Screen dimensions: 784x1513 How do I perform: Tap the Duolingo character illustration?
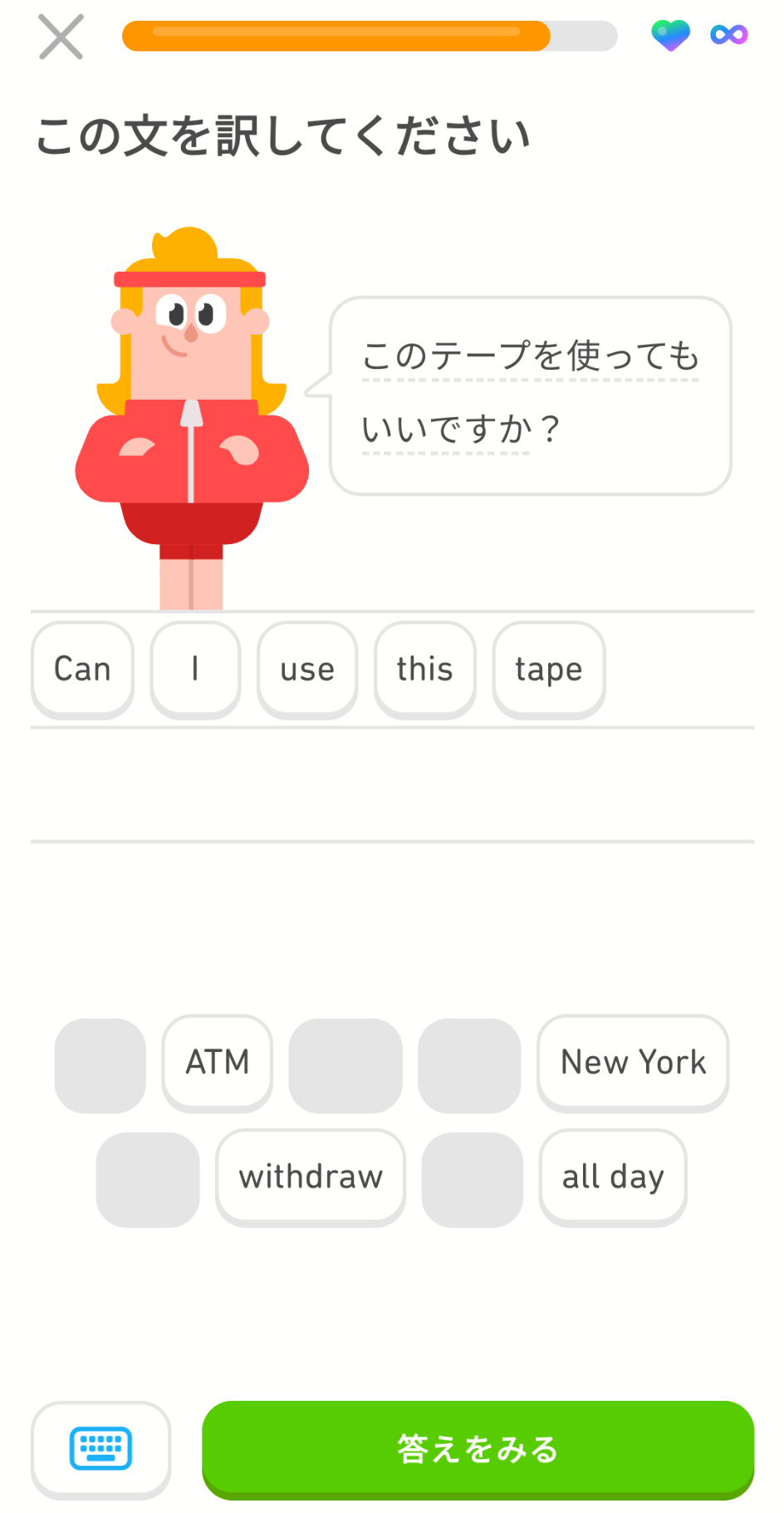coord(191,415)
